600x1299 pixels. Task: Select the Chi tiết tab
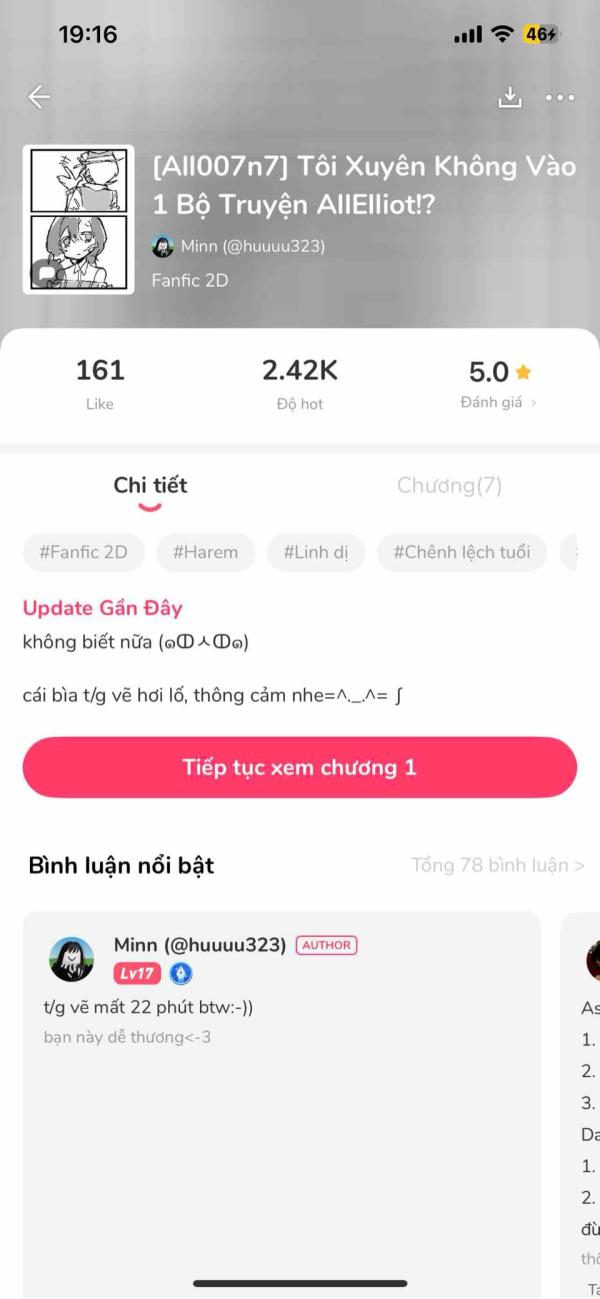pos(150,486)
